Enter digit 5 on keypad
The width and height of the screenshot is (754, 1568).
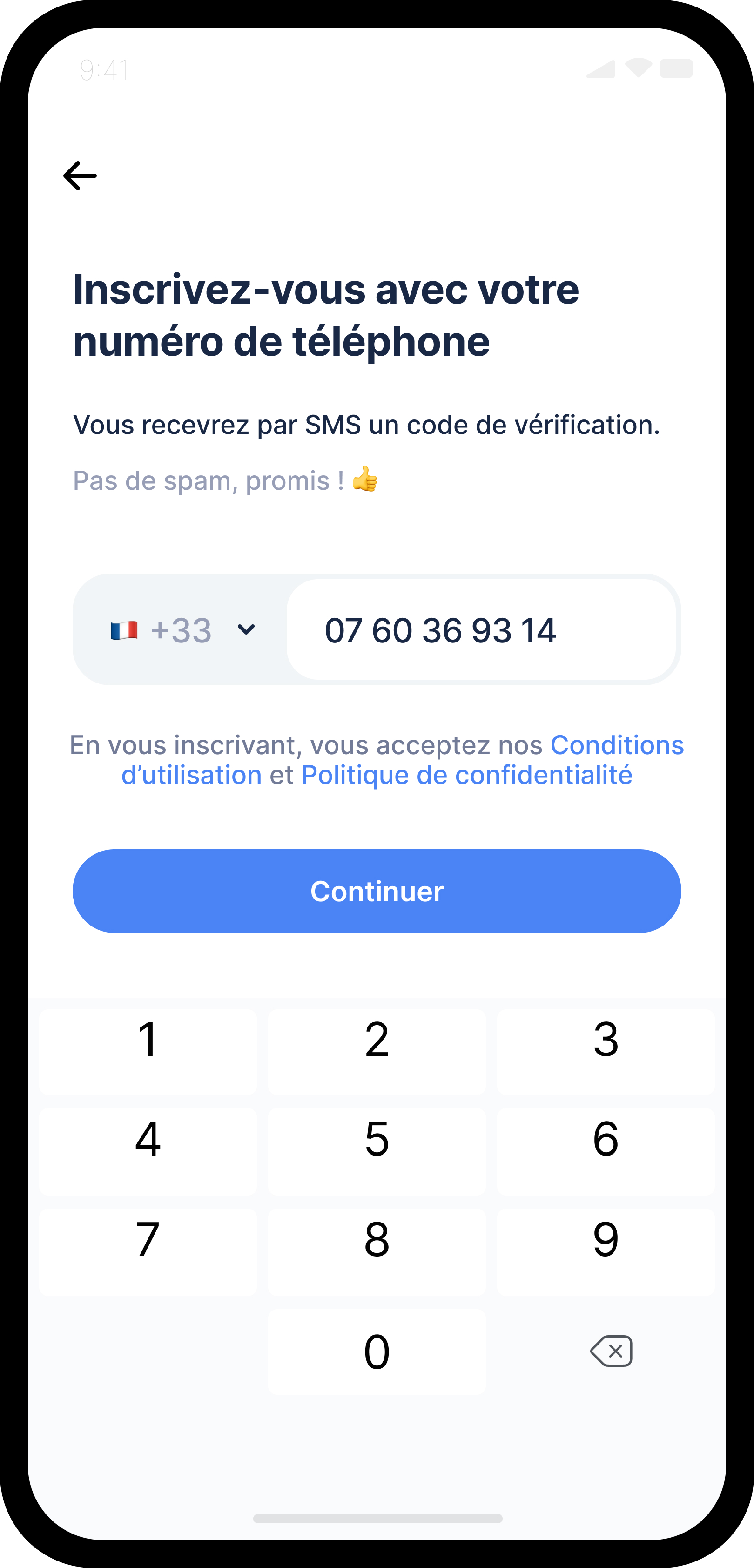pos(377,1151)
